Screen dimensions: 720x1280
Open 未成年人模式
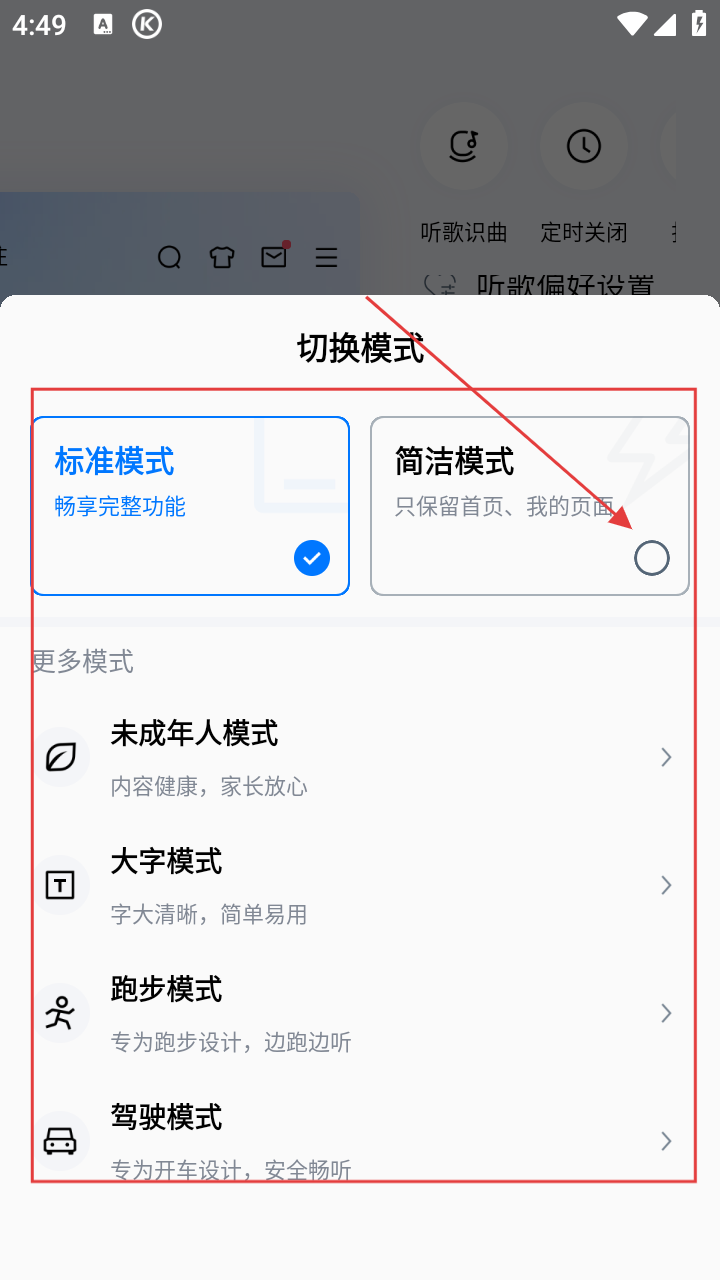(x=360, y=757)
